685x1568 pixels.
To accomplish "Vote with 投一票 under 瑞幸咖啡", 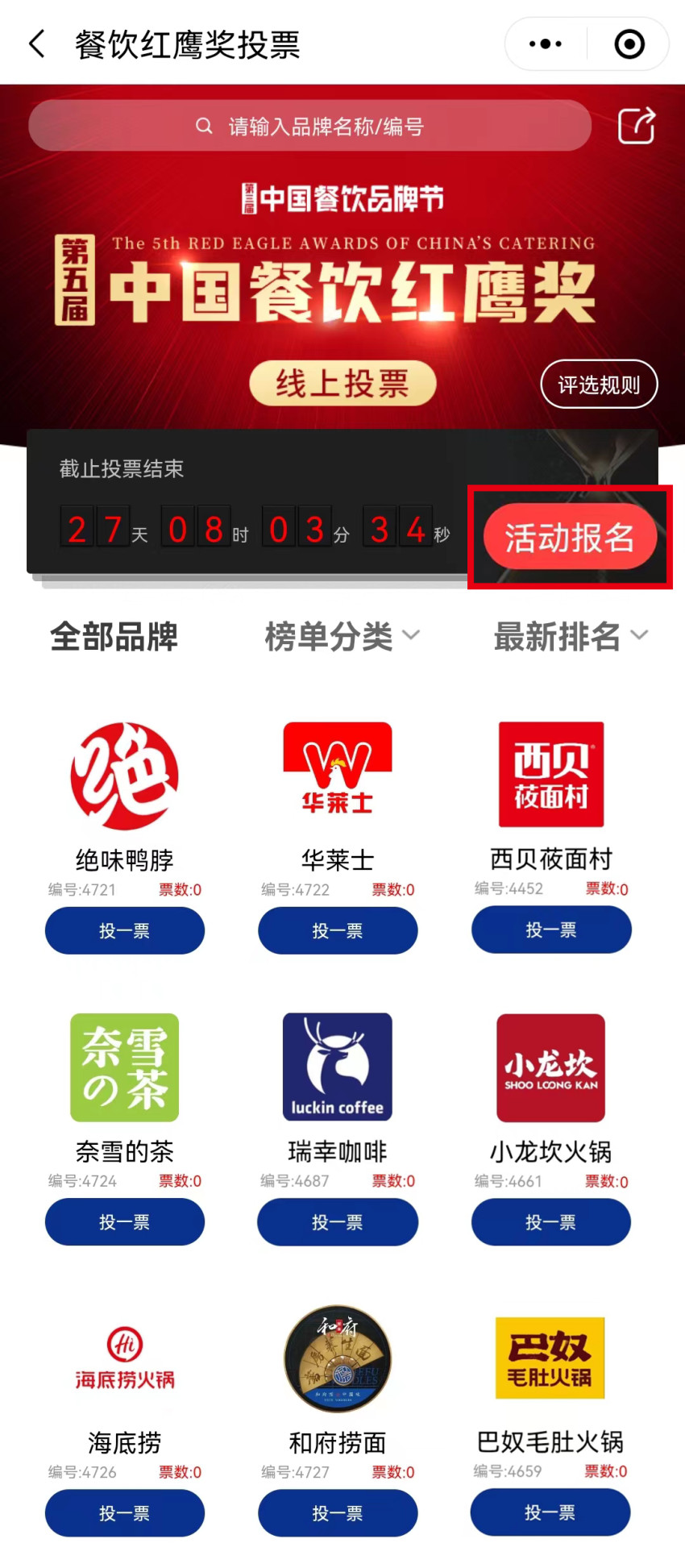I will 337,1222.
